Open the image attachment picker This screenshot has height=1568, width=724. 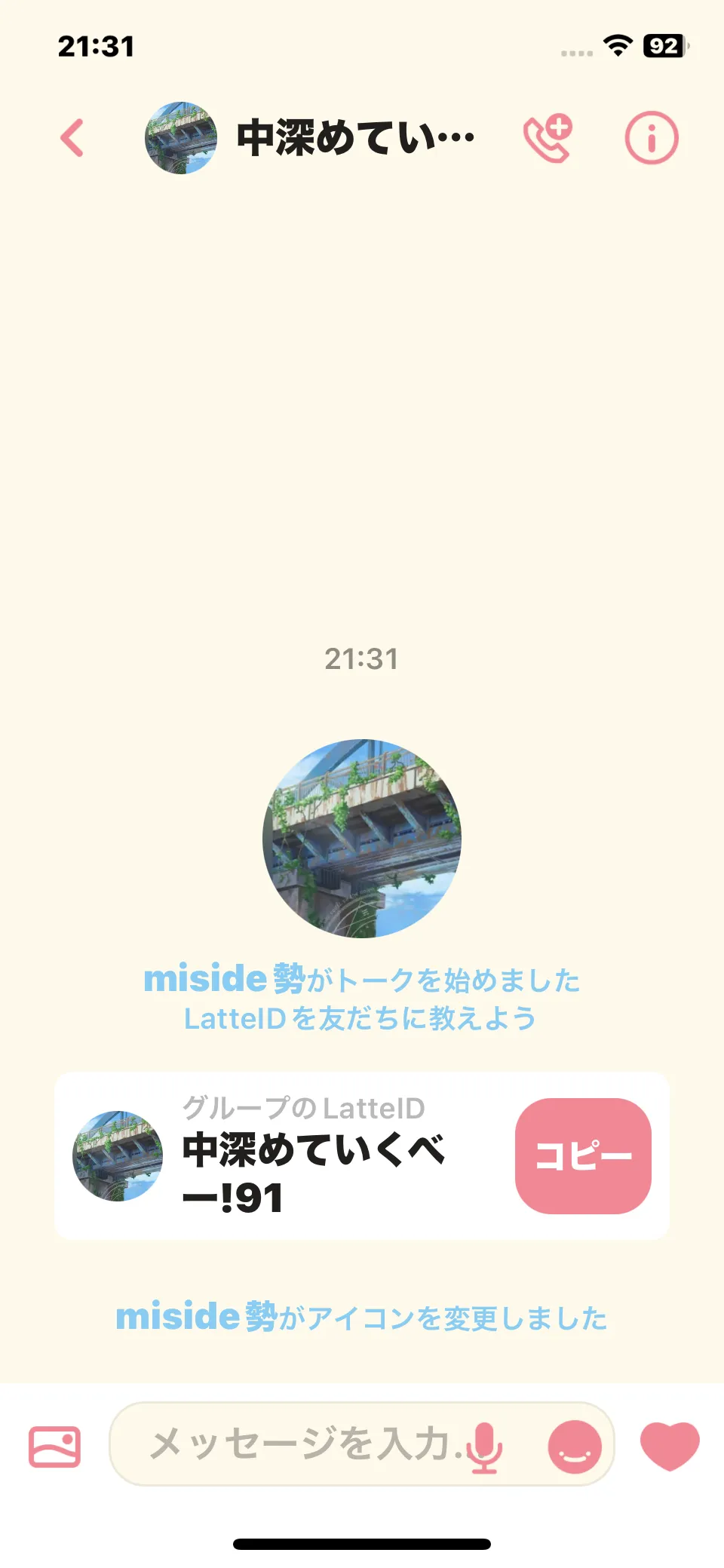point(54,1447)
